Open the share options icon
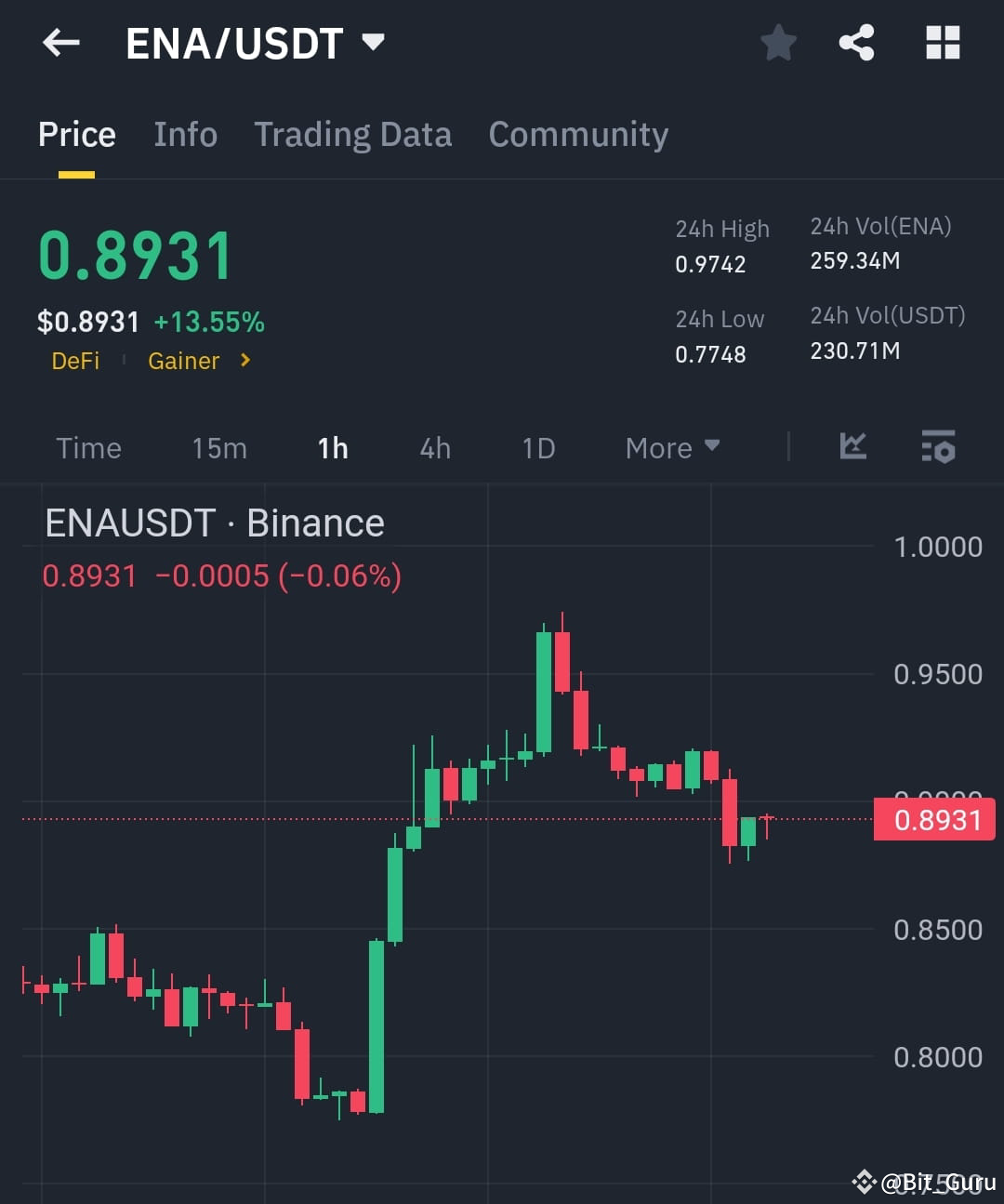 tap(857, 43)
